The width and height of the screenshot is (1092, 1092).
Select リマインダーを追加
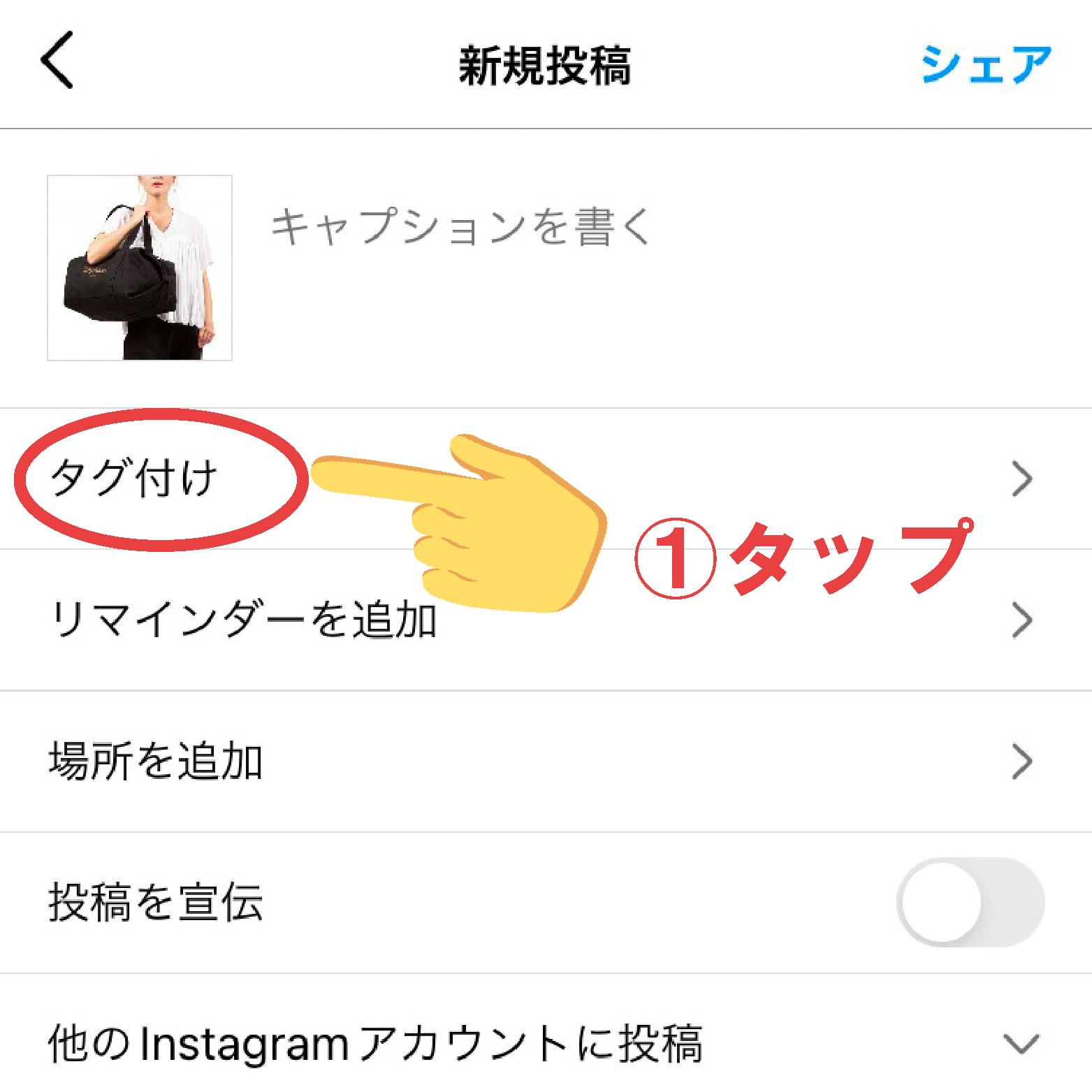click(x=245, y=620)
